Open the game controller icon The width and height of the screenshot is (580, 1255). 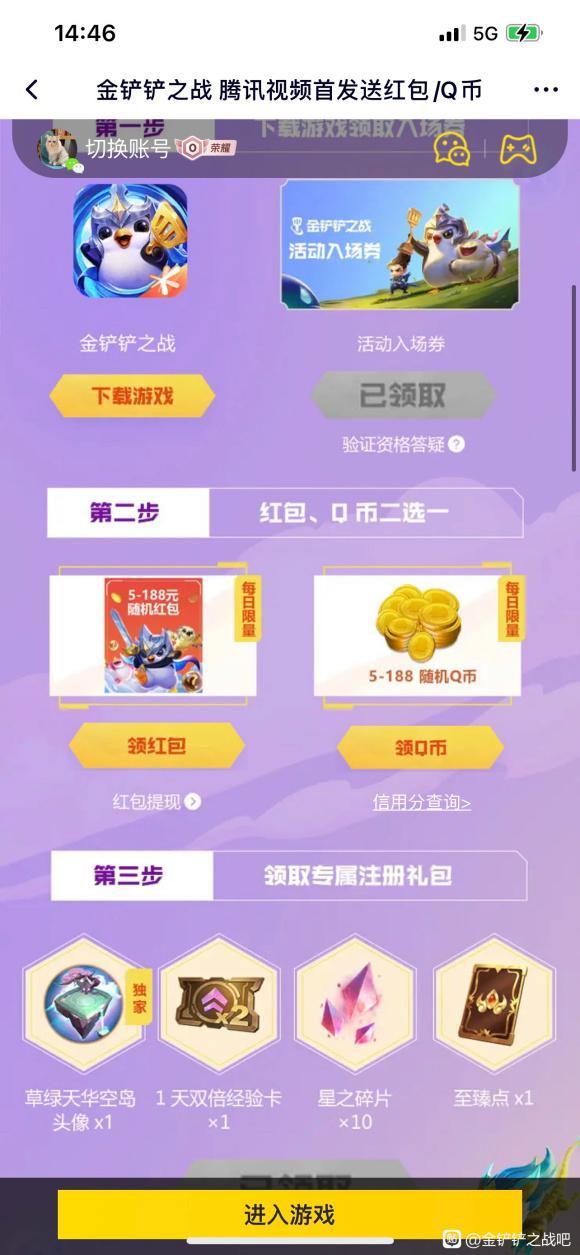coord(518,149)
